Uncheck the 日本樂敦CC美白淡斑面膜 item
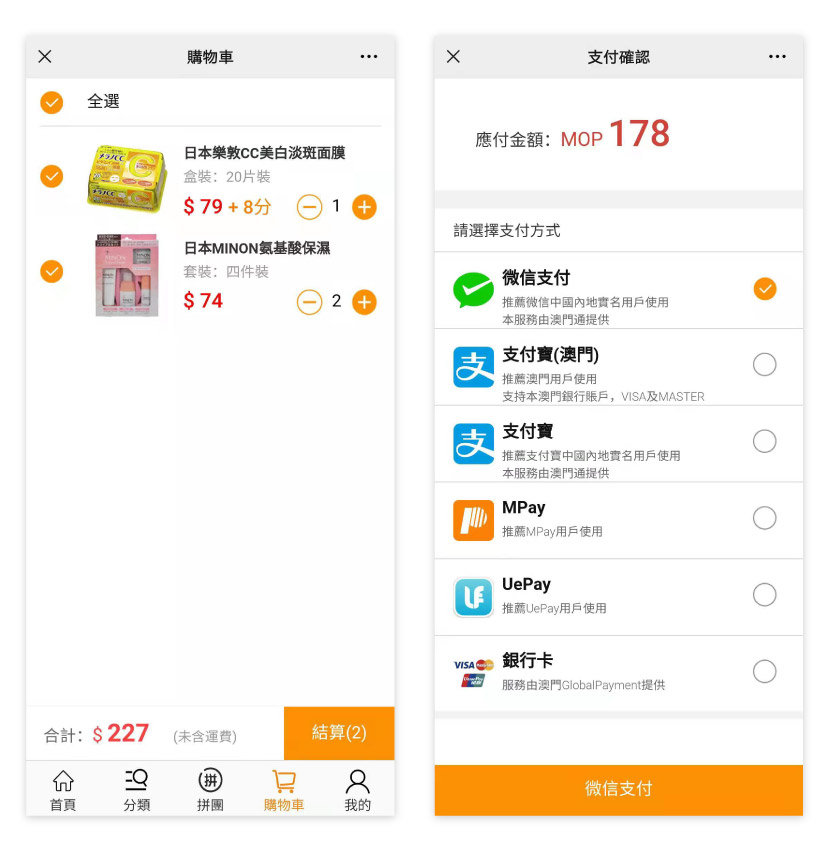Image resolution: width=828 pixels, height=852 pixels. point(51,176)
